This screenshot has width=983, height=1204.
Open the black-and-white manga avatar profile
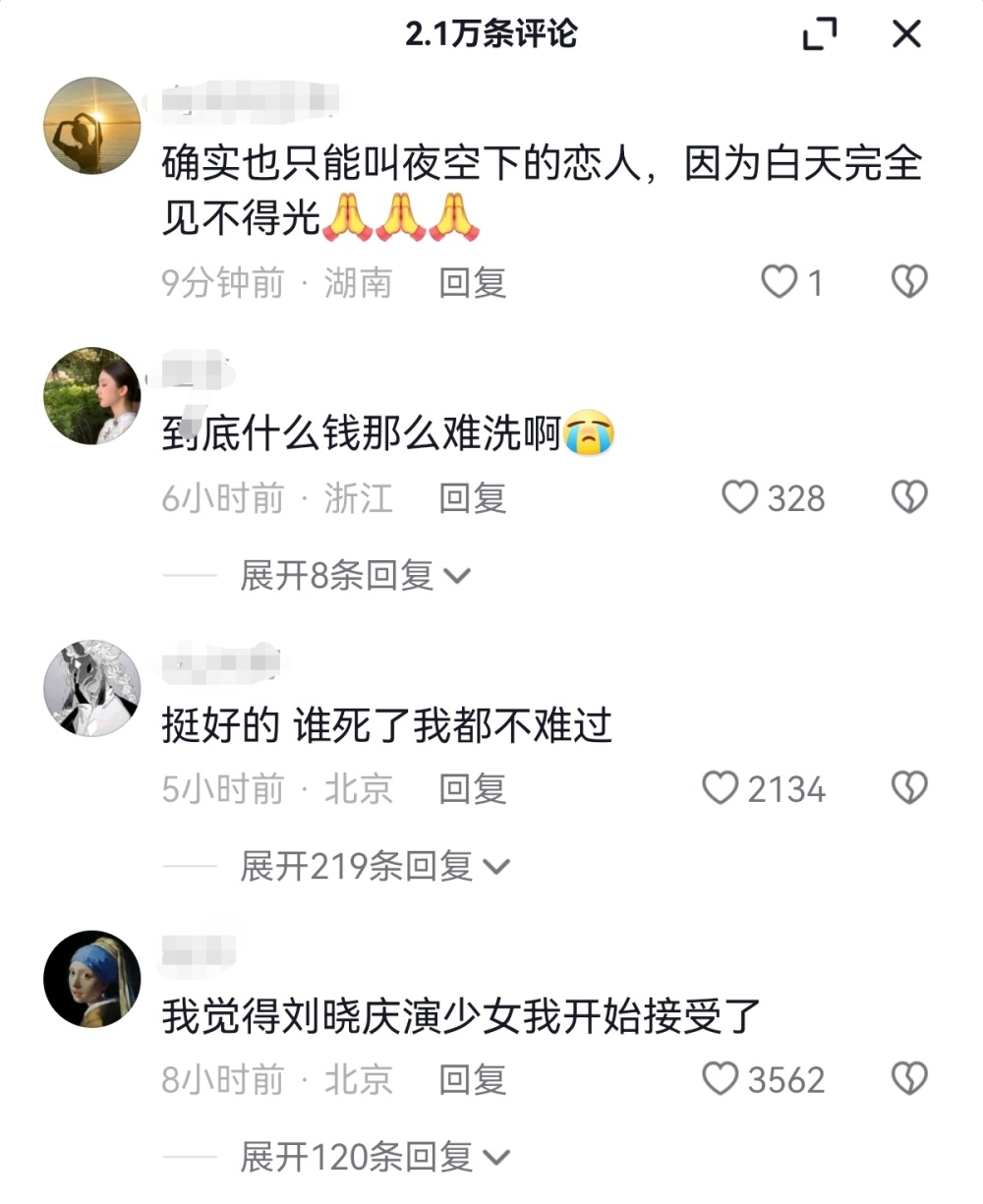[x=92, y=688]
